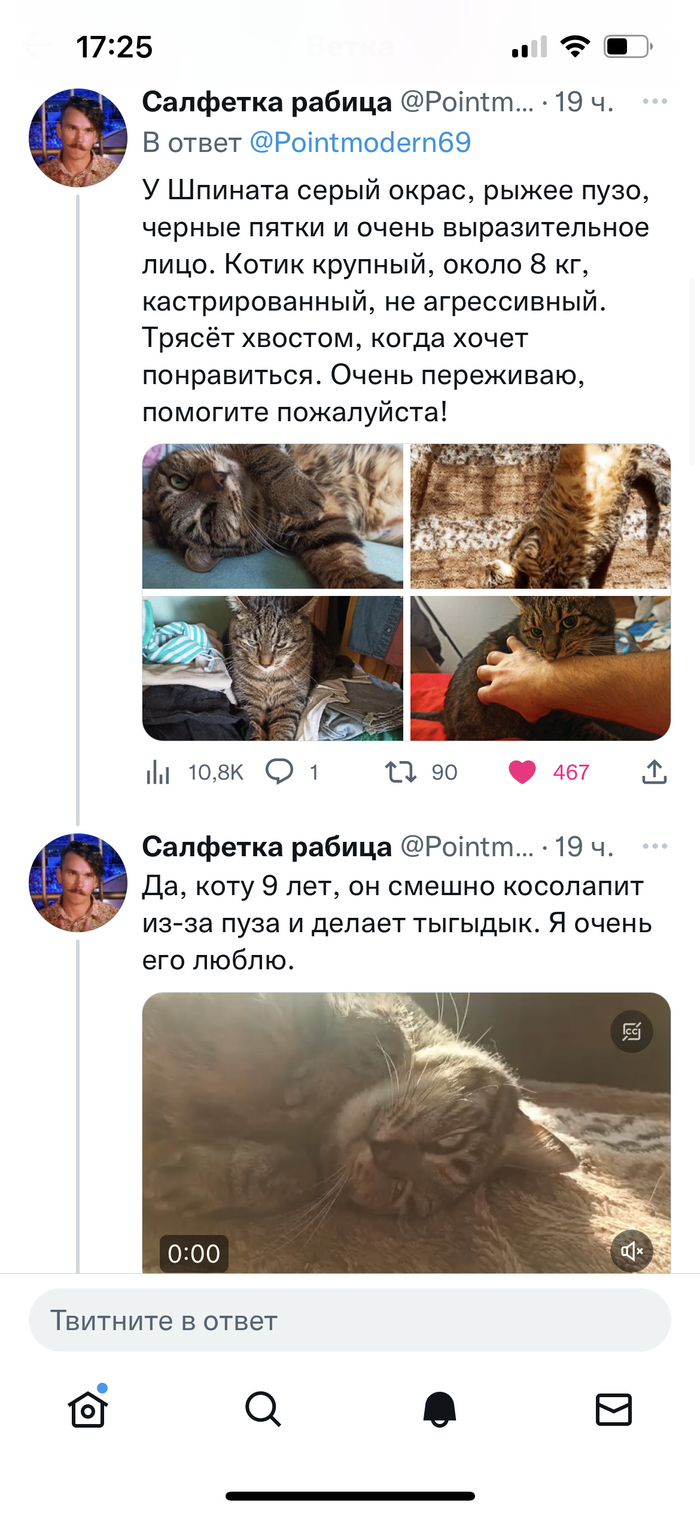700x1515 pixels.
Task: Go to the Home tab
Action: 88,1409
